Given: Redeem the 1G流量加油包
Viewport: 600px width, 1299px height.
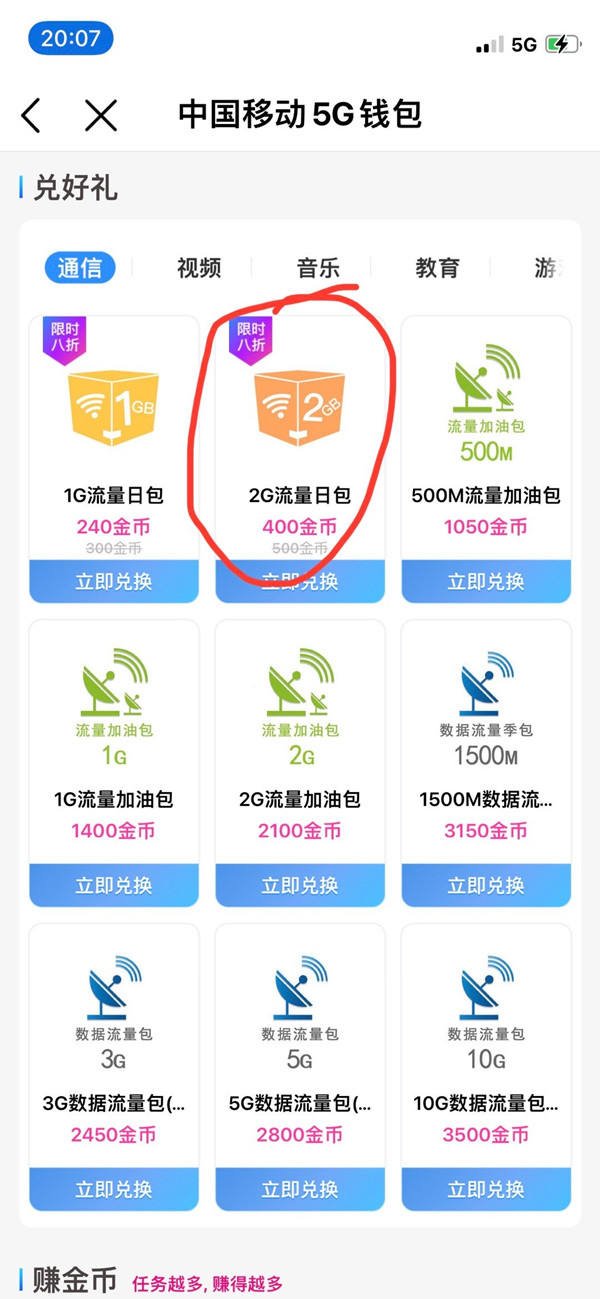Looking at the screenshot, I should (114, 885).
